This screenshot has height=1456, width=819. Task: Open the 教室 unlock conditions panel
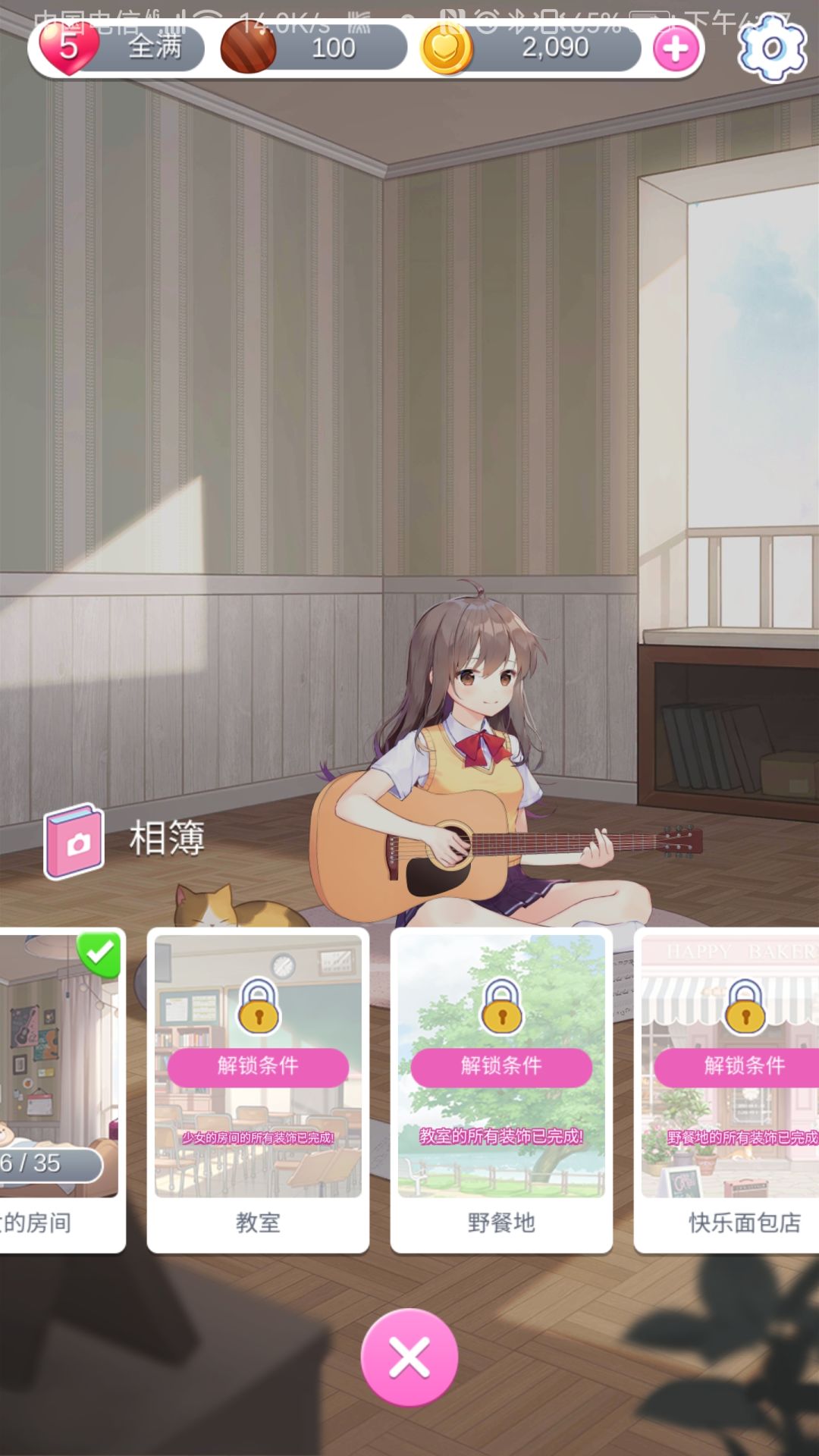(258, 1065)
